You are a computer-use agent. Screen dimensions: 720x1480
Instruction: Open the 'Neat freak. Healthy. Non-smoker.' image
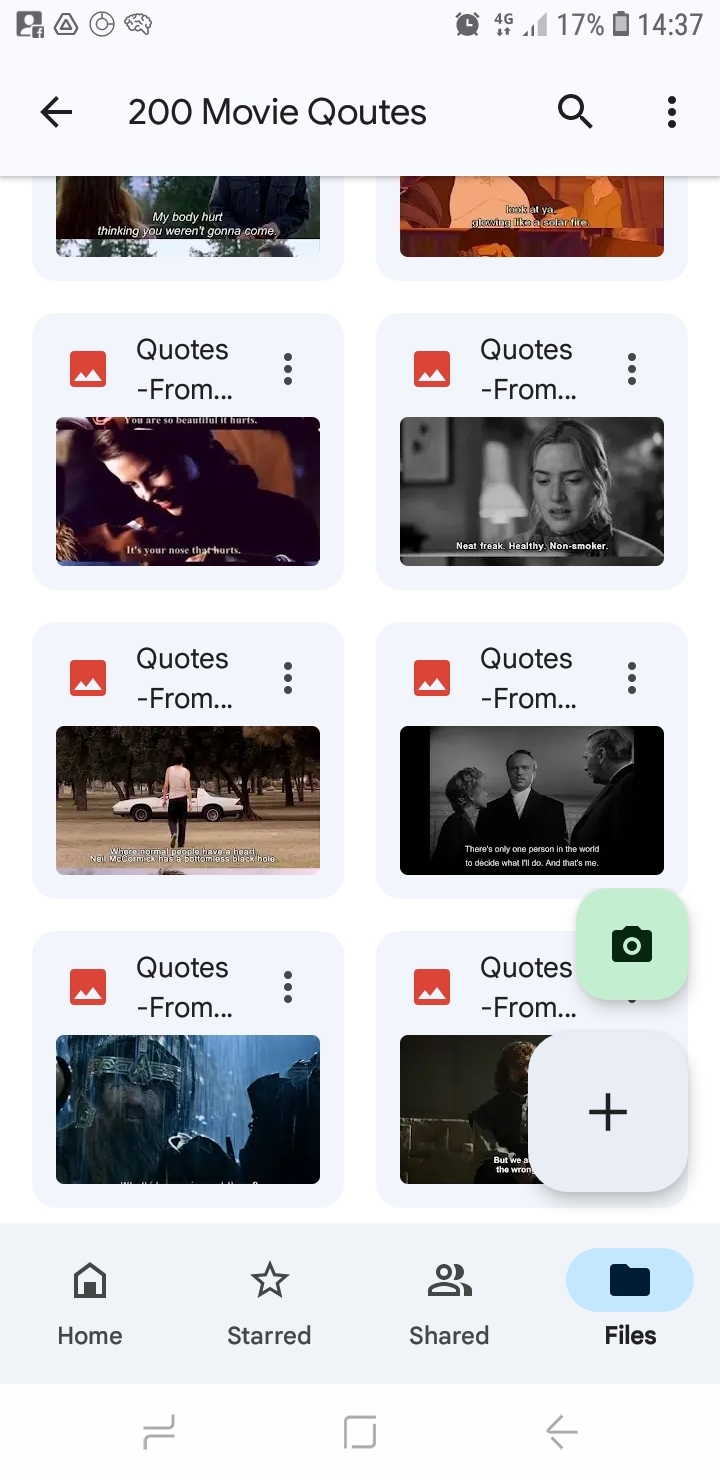(x=531, y=490)
